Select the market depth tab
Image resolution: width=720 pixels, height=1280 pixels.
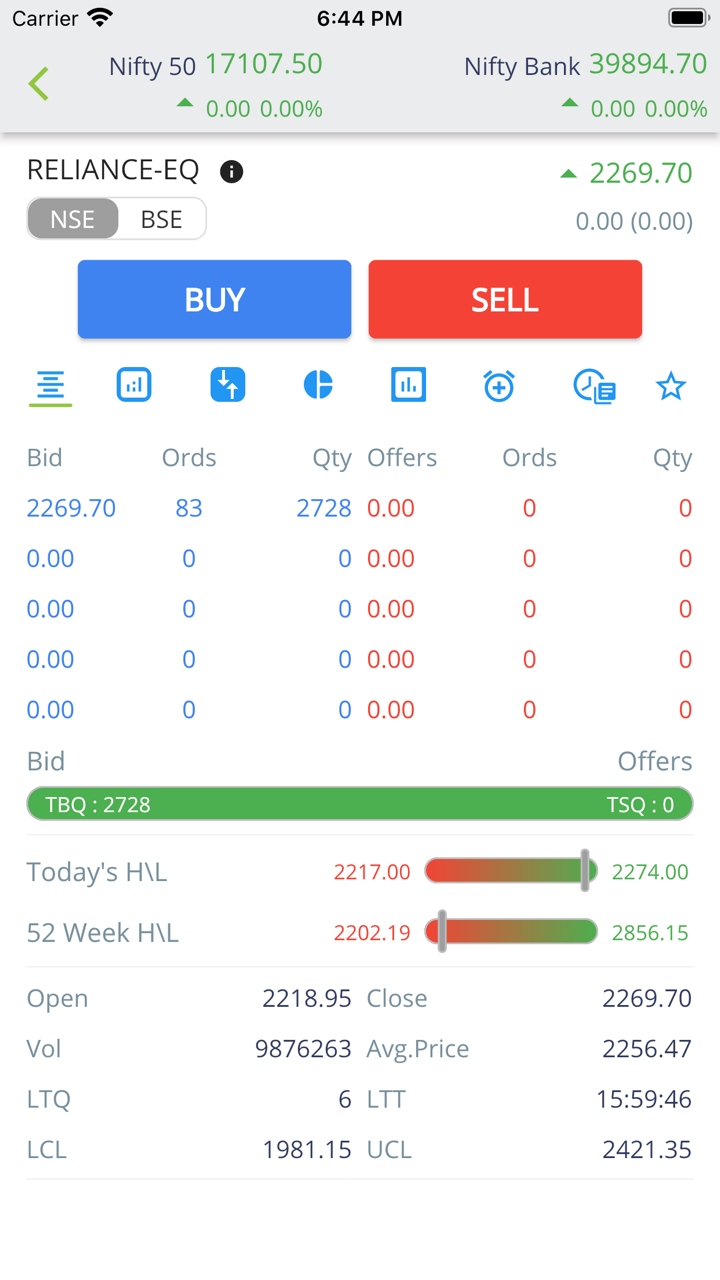(50, 385)
